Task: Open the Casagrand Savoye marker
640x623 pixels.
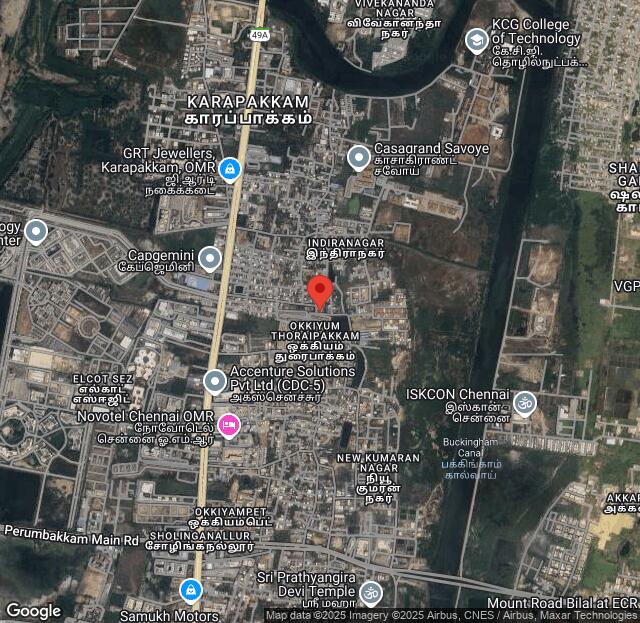Action: [359, 157]
